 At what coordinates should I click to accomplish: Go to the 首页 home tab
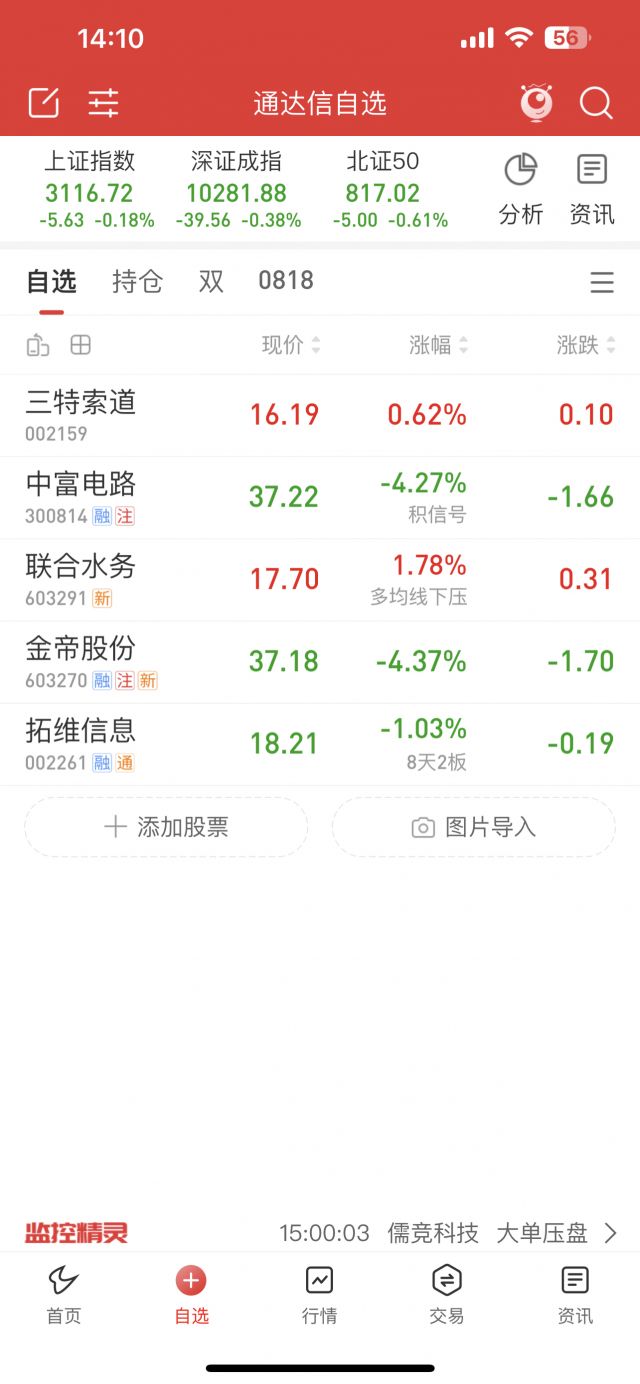pyautogui.click(x=63, y=1295)
